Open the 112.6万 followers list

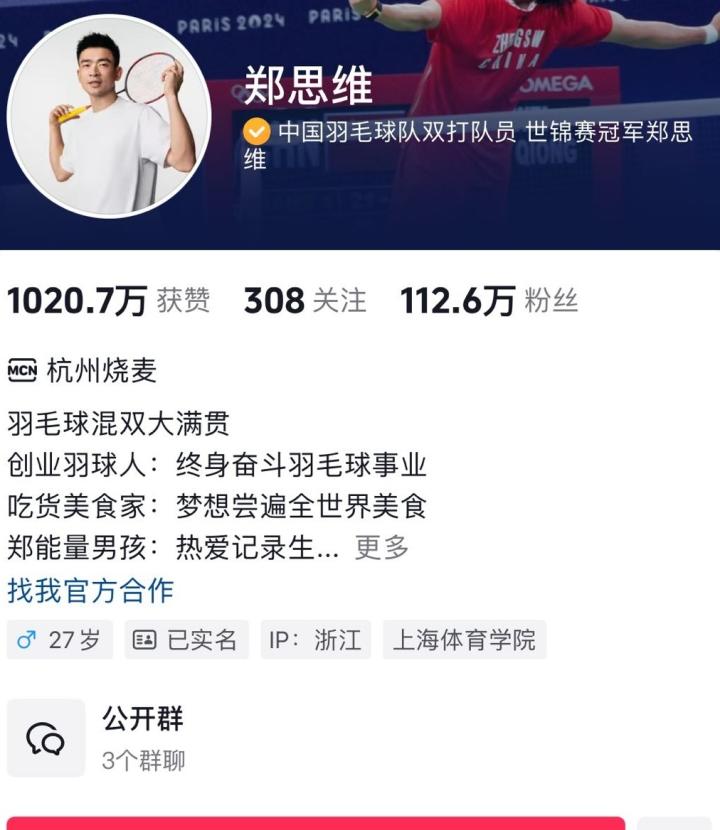coord(489,301)
